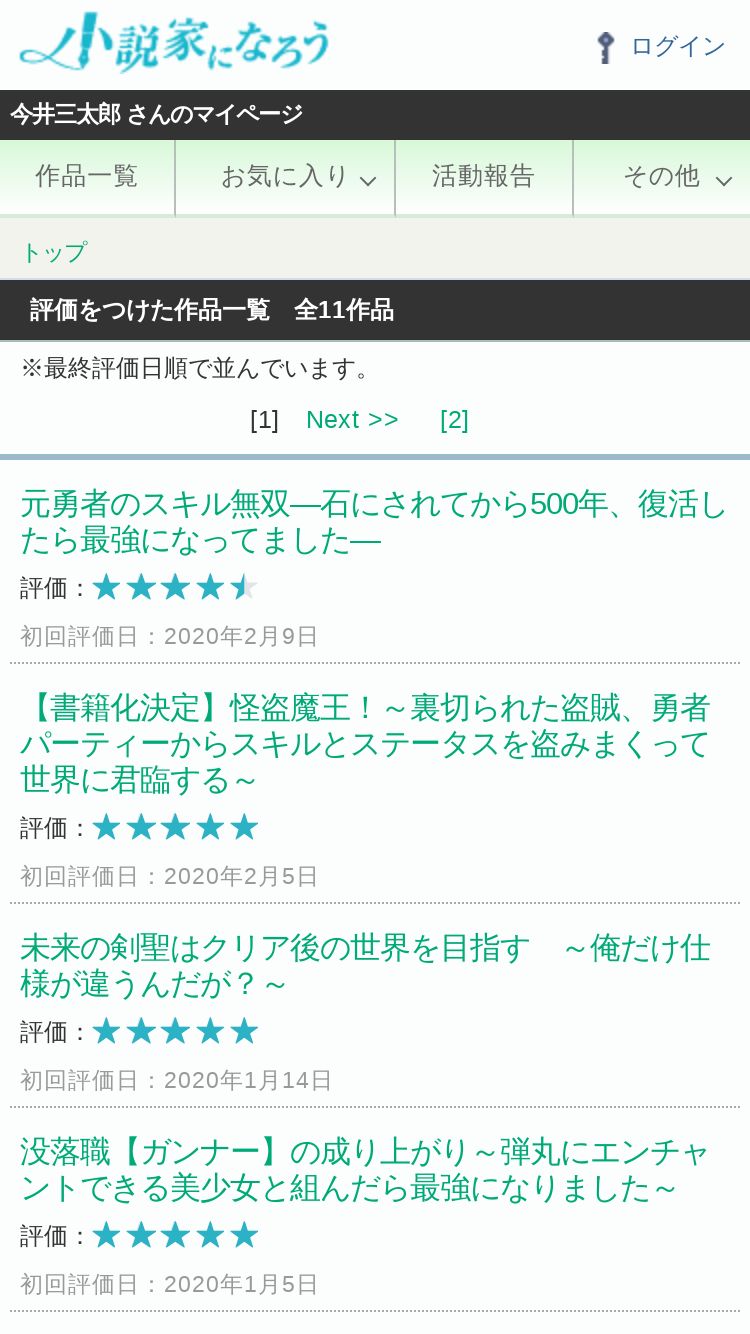Viewport: 750px width, 1334px height.
Task: Open the novel 未来の剣聖はクリア後の世界を目指す
Action: [x=365, y=966]
